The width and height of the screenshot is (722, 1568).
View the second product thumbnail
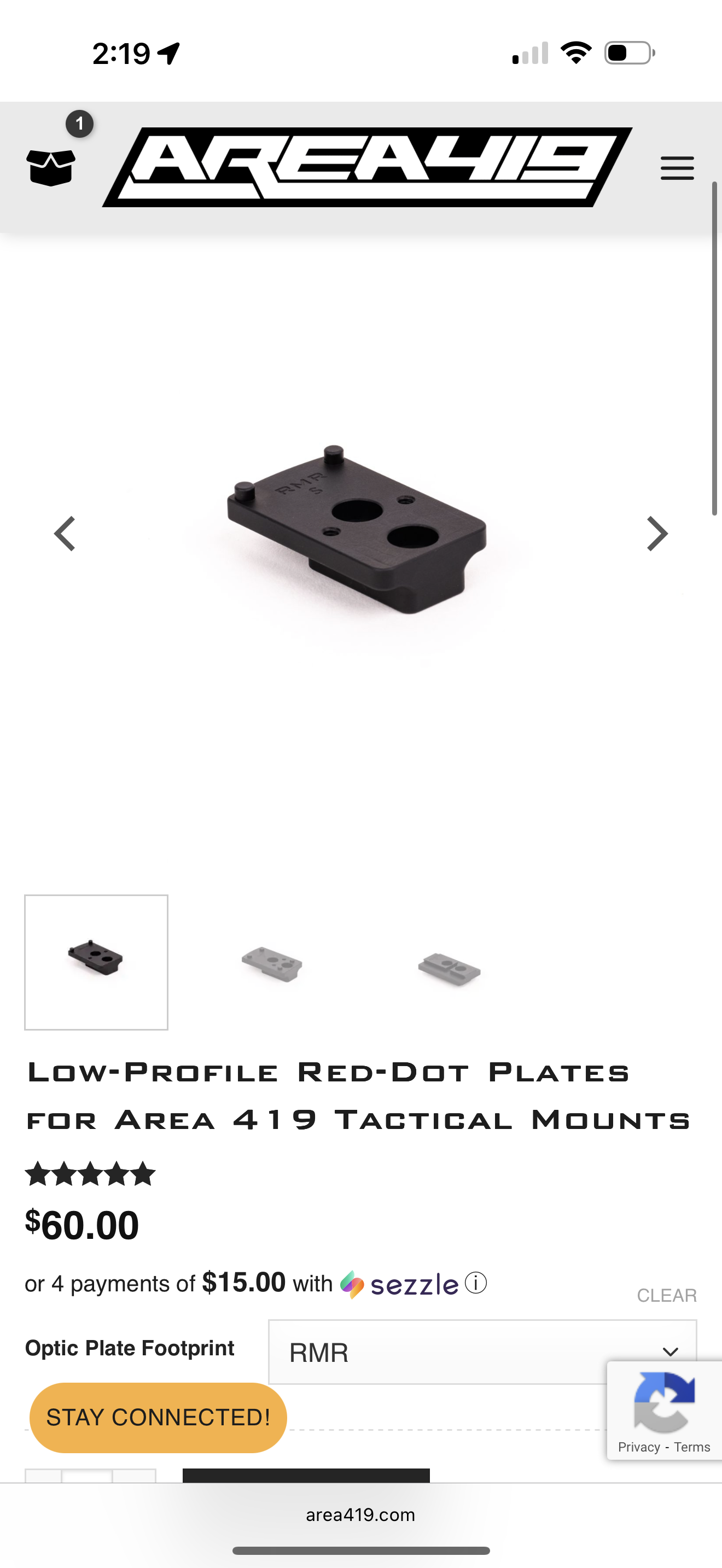[x=272, y=963]
